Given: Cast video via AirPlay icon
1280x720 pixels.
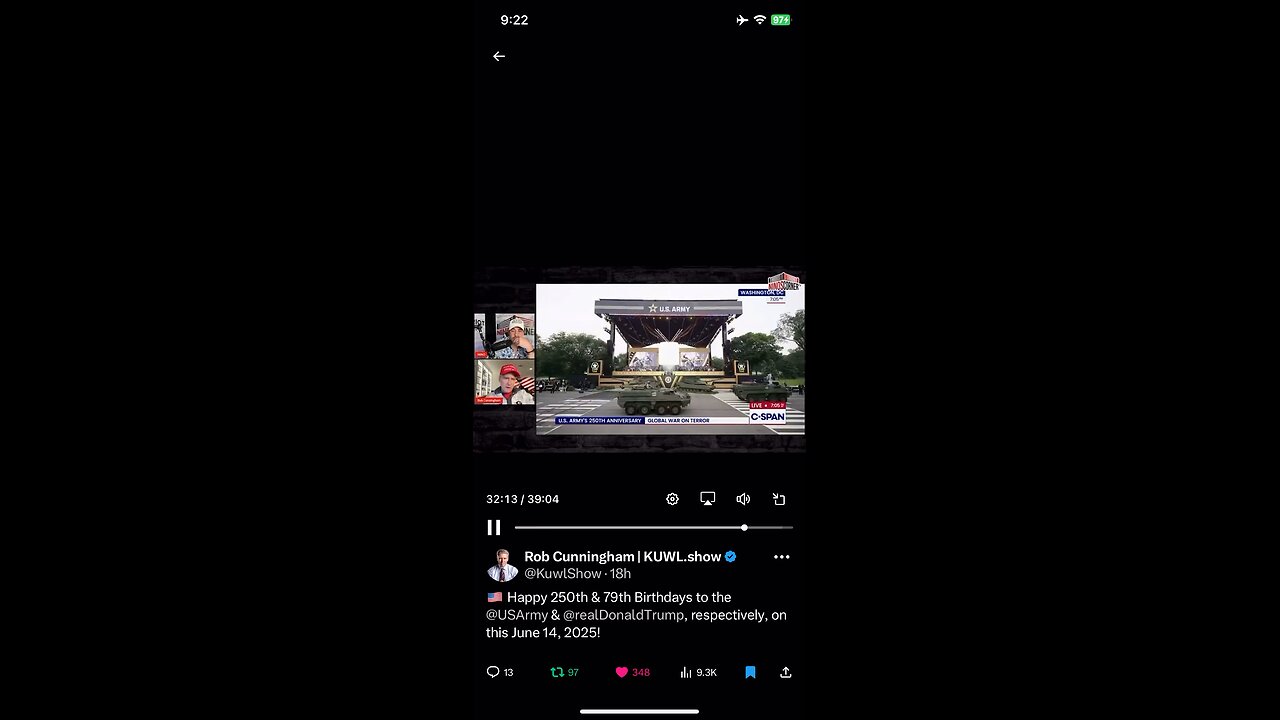Looking at the screenshot, I should click(x=708, y=499).
